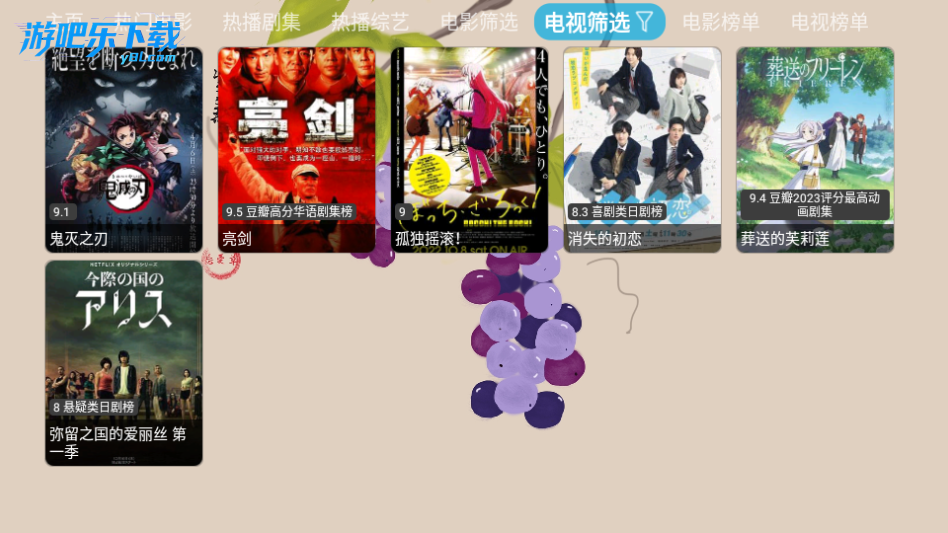The image size is (948, 533).
Task: Open the 鬼灭之刃 show card
Action: click(x=124, y=150)
